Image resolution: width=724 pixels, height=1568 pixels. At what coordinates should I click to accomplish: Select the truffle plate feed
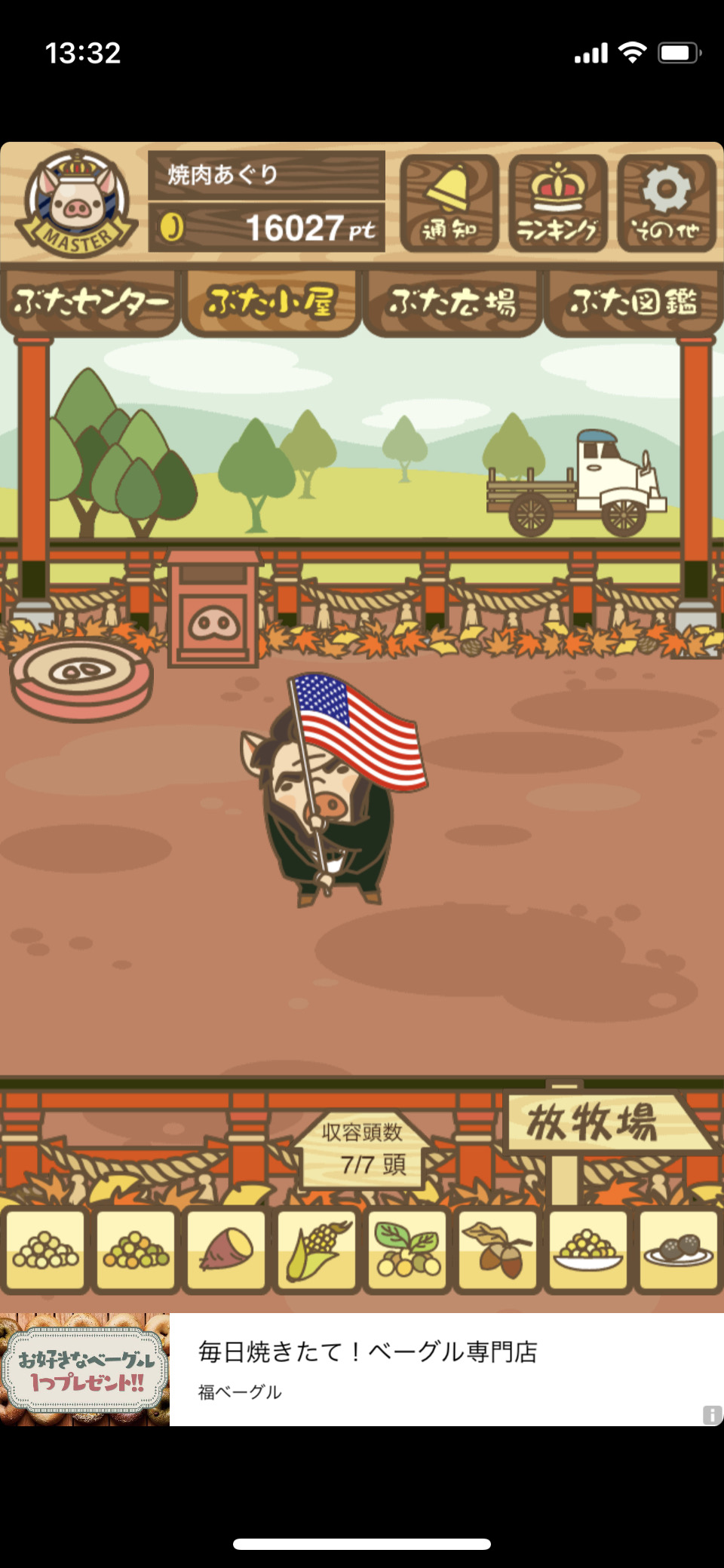coord(679,1250)
